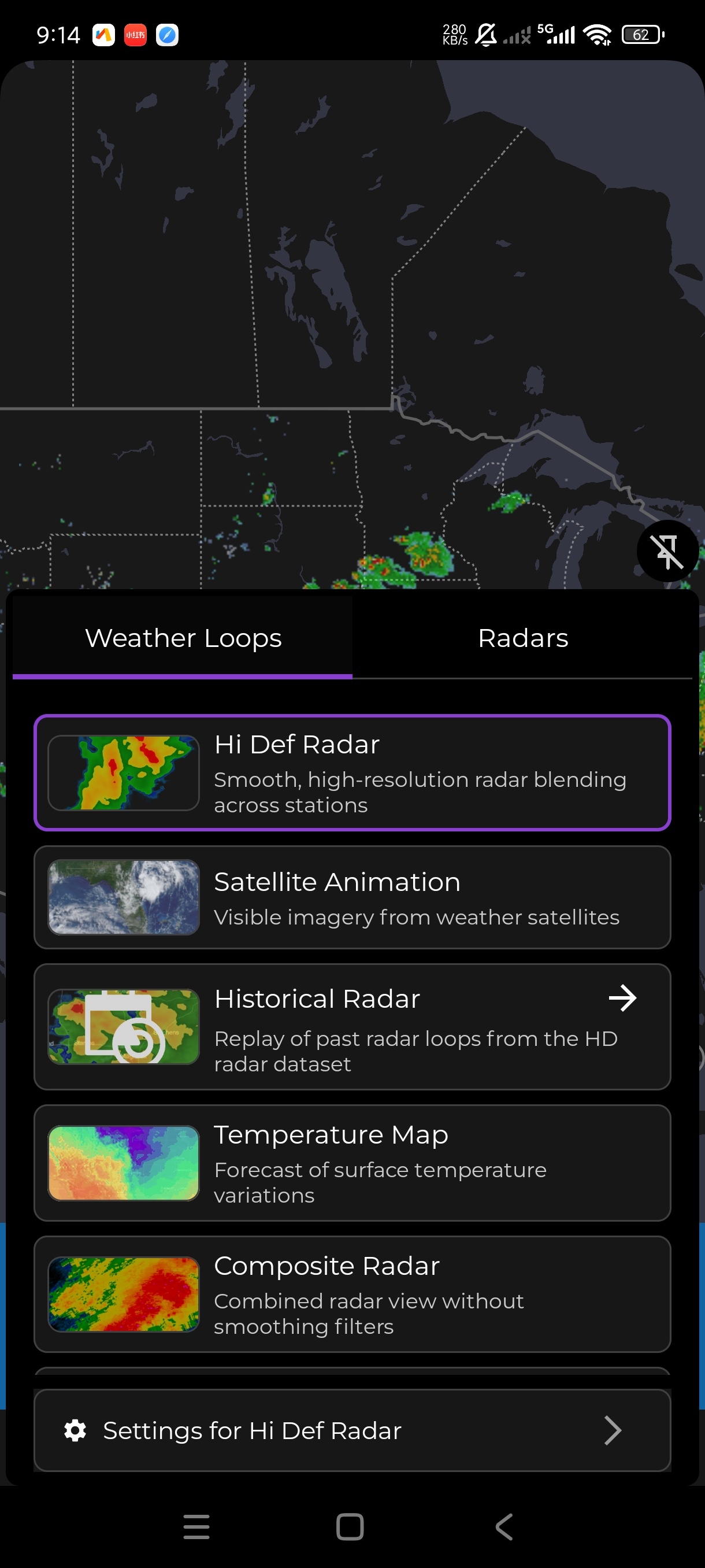This screenshot has height=1568, width=705.
Task: Go back using the system back button
Action: [504, 1526]
